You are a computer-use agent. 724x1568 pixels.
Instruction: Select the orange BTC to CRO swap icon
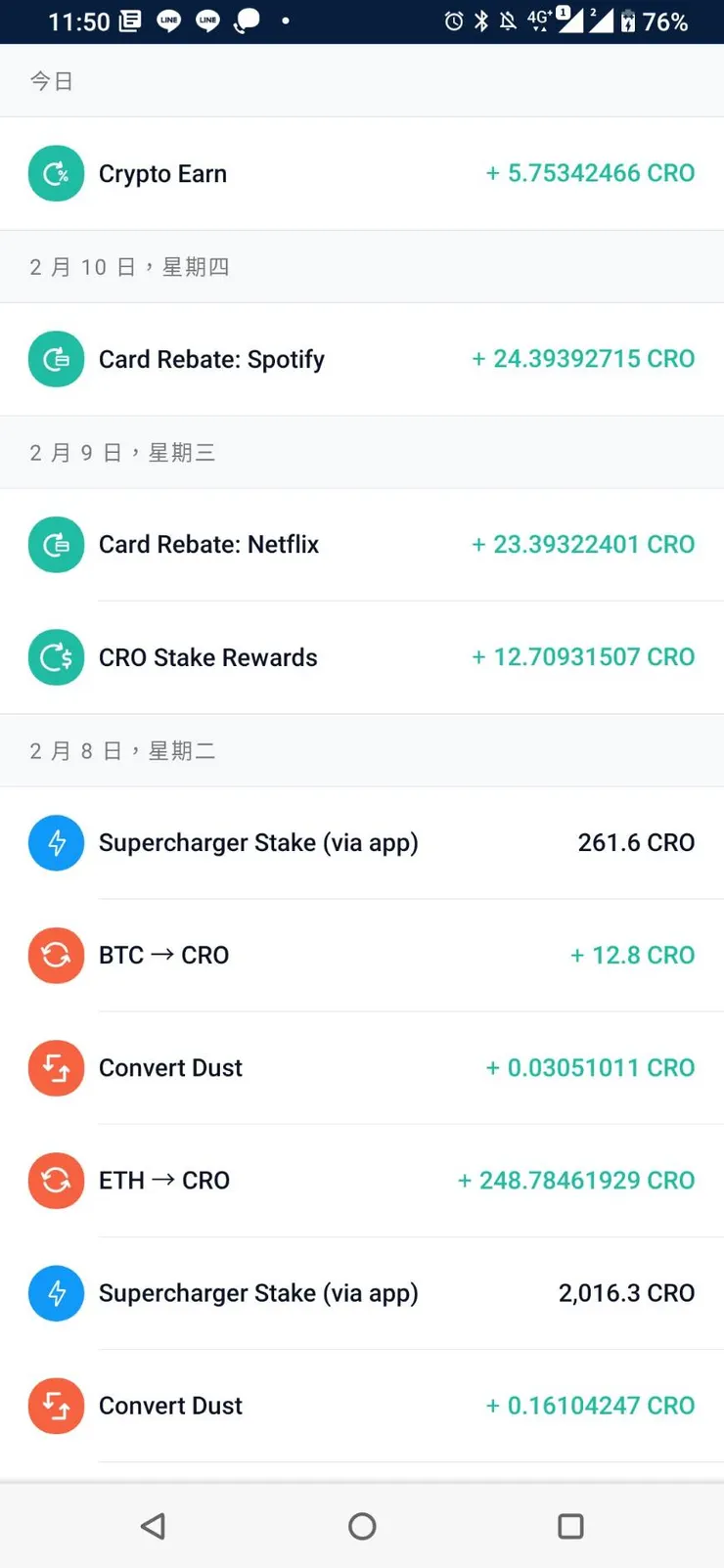click(x=56, y=955)
